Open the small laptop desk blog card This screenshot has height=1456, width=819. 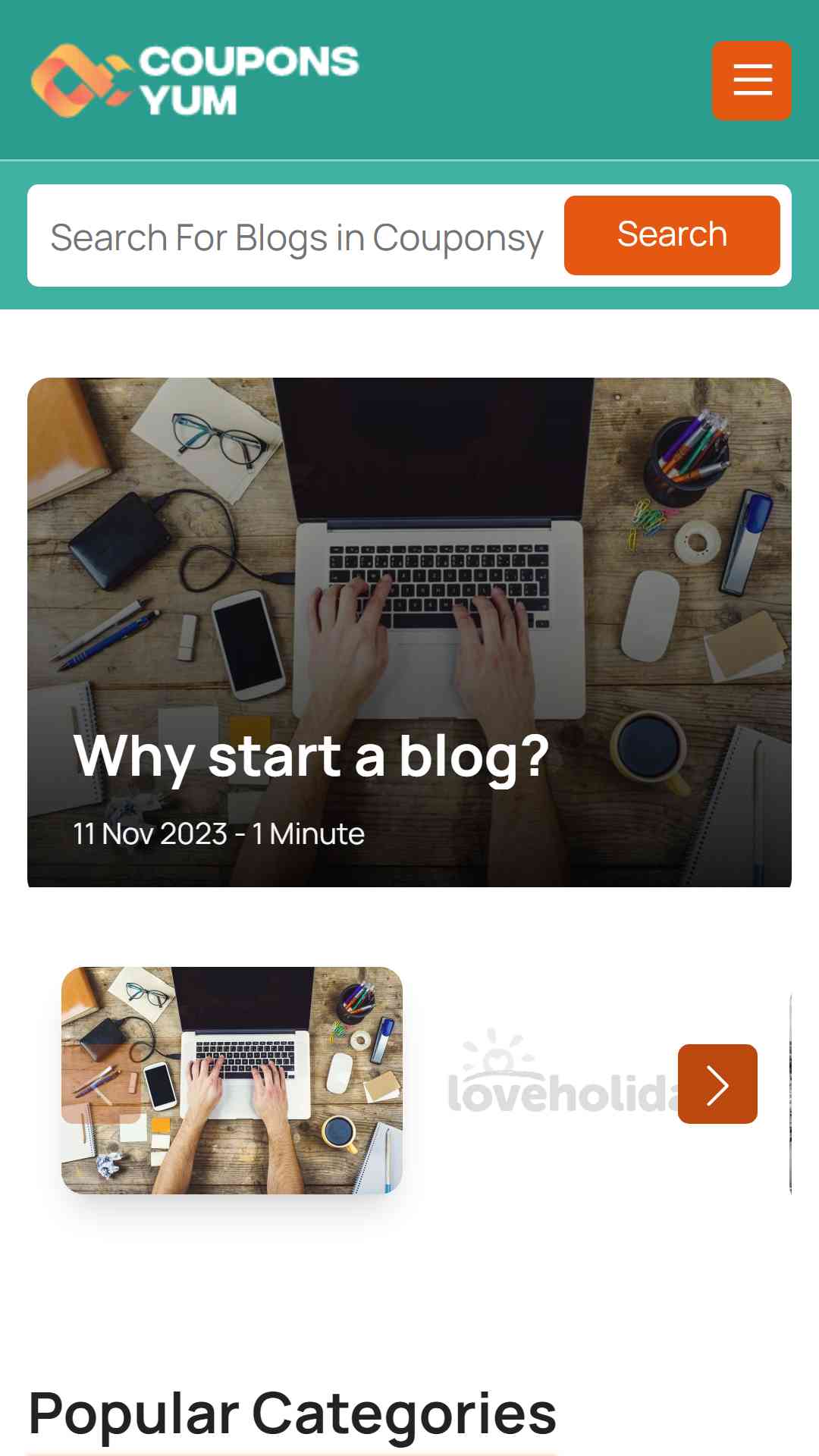coord(232,1081)
